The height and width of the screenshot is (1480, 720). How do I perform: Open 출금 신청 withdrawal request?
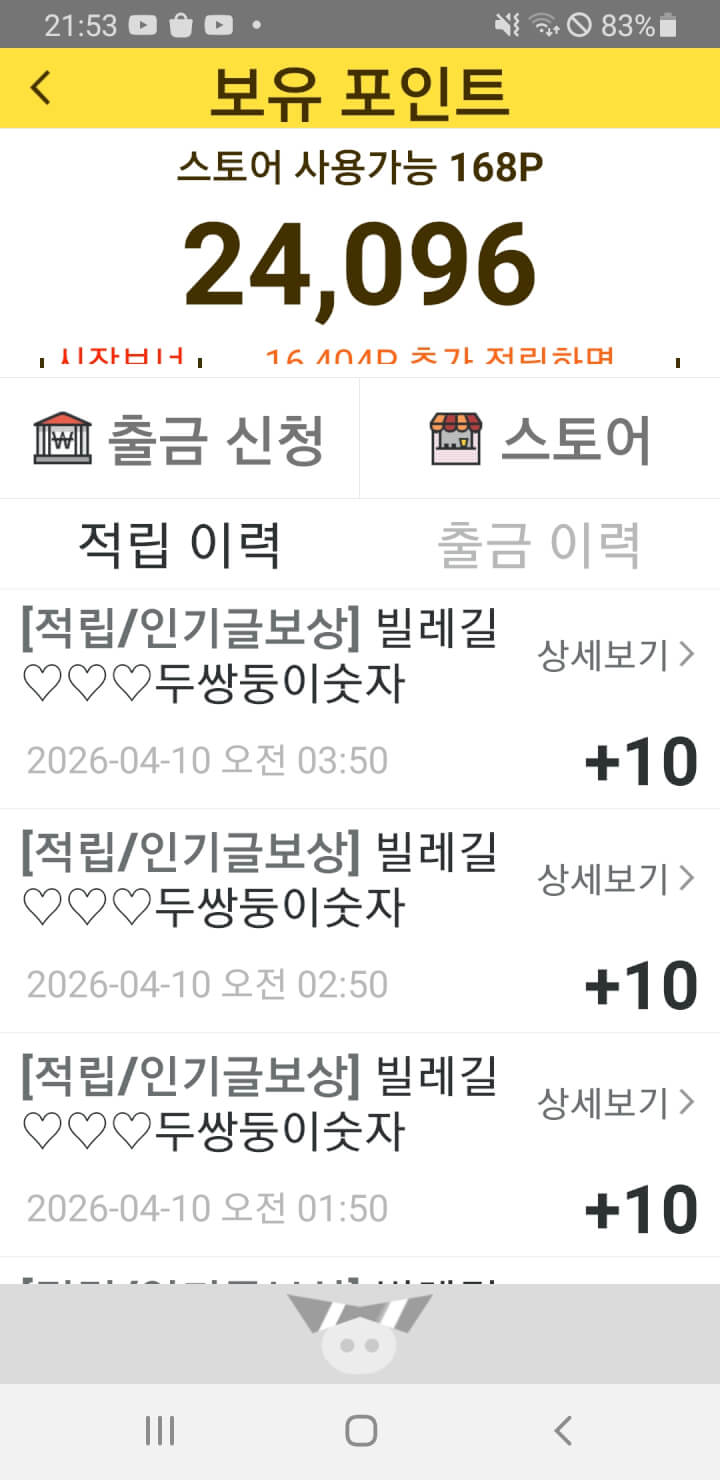pyautogui.click(x=180, y=439)
